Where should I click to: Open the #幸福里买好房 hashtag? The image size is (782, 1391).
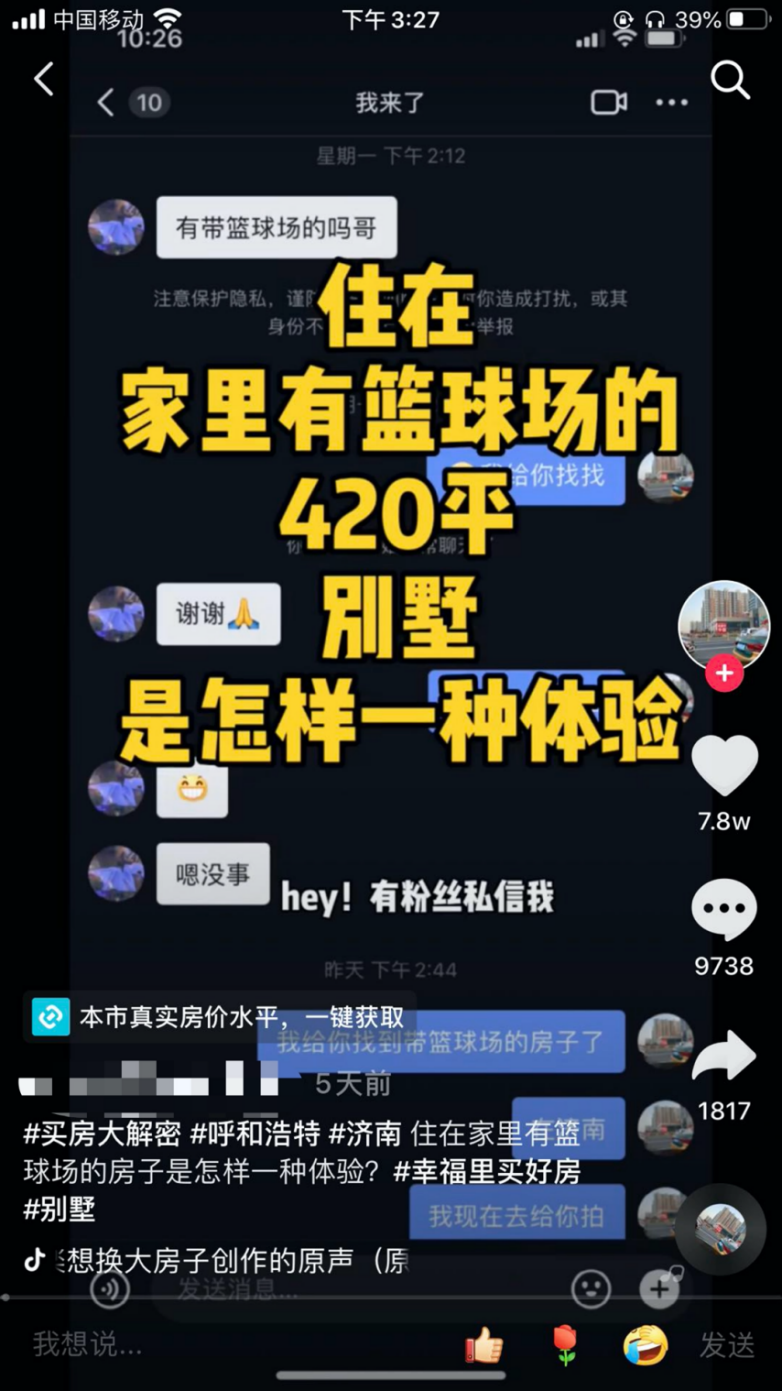[487, 1171]
